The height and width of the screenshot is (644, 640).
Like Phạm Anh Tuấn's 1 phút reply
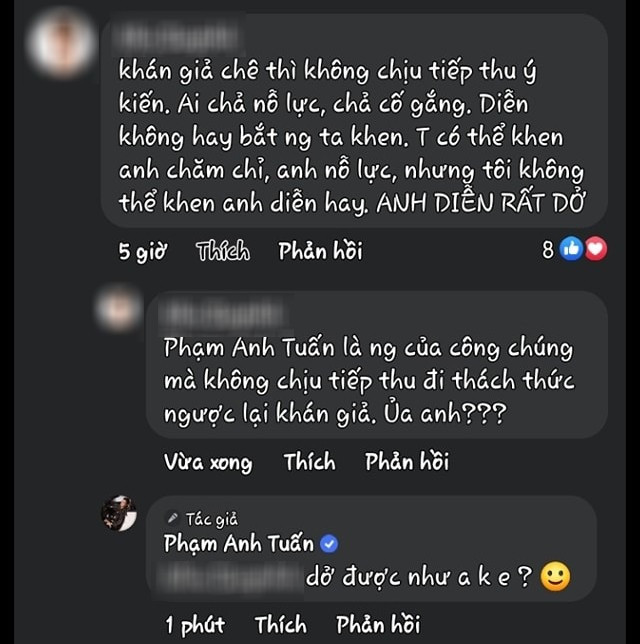point(280,625)
